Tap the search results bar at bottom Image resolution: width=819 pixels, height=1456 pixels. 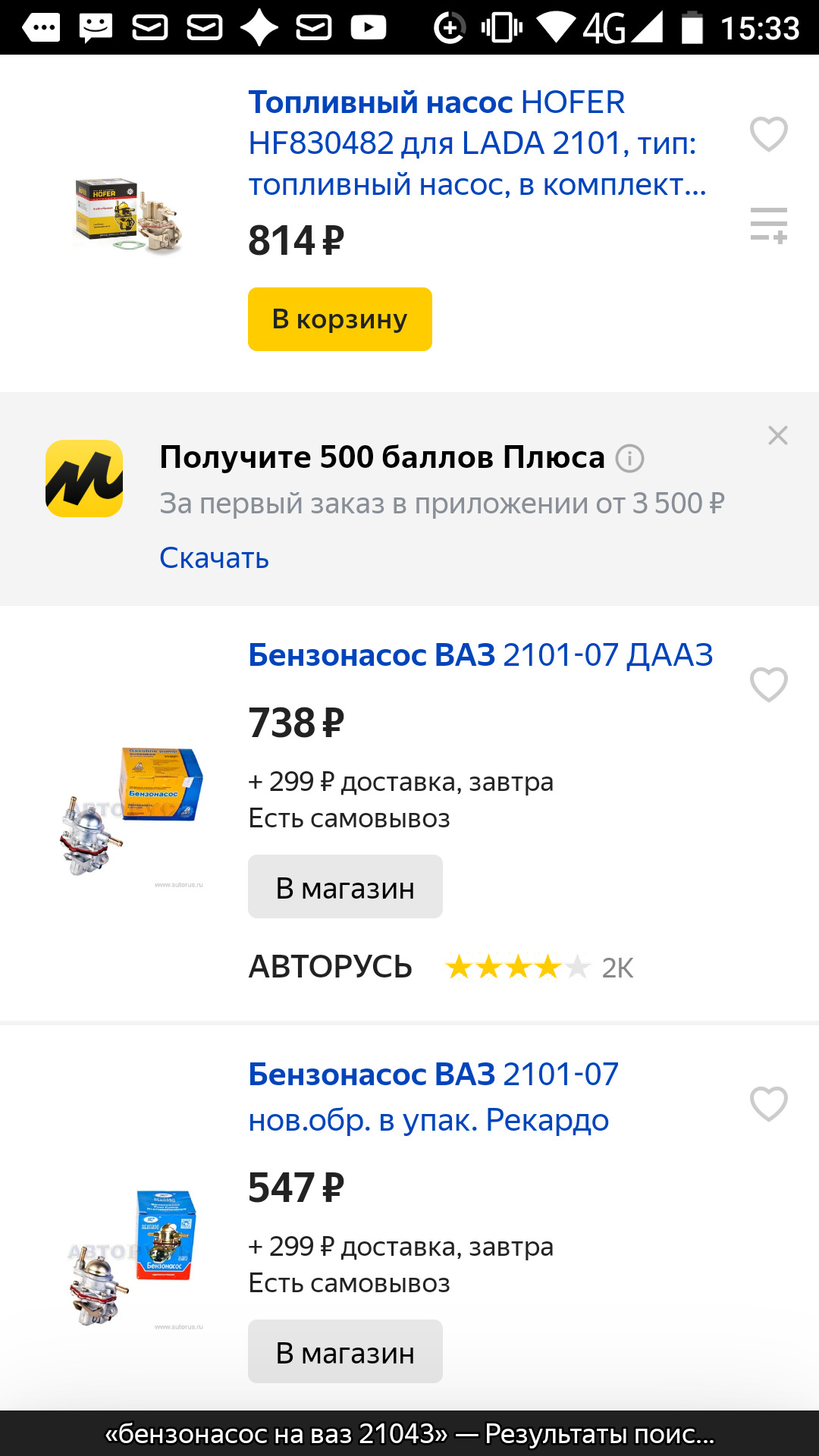(409, 1432)
